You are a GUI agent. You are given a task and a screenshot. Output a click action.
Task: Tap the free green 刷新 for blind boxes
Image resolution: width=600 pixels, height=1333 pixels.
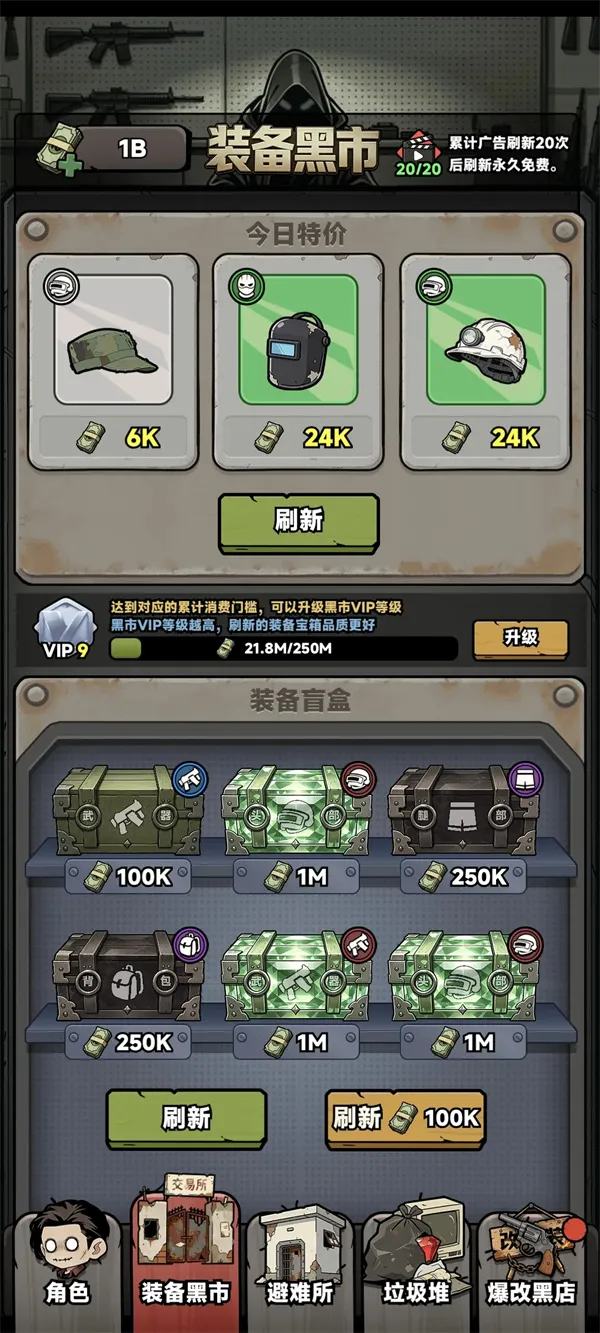[187, 1117]
